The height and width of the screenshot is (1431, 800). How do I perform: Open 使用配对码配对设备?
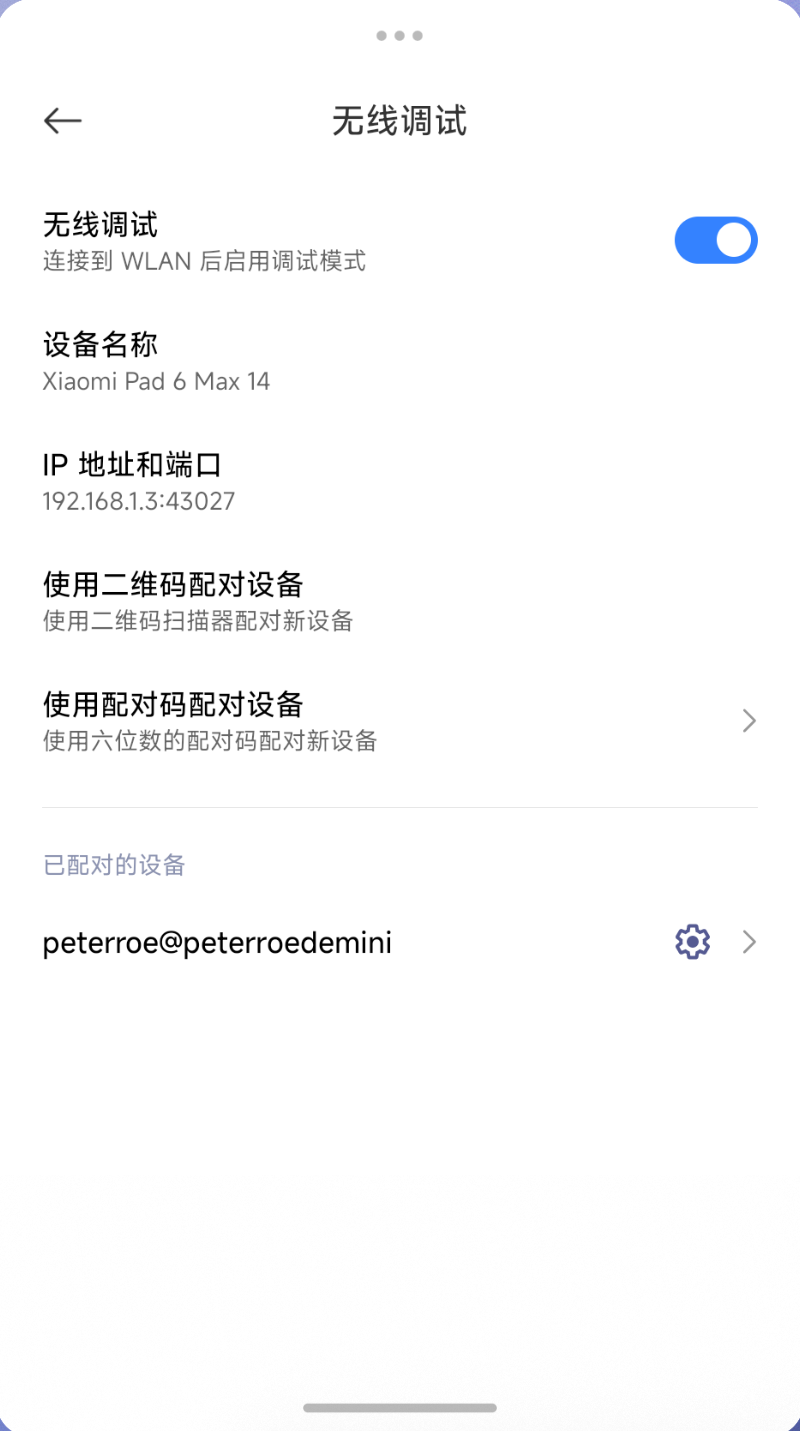point(400,721)
